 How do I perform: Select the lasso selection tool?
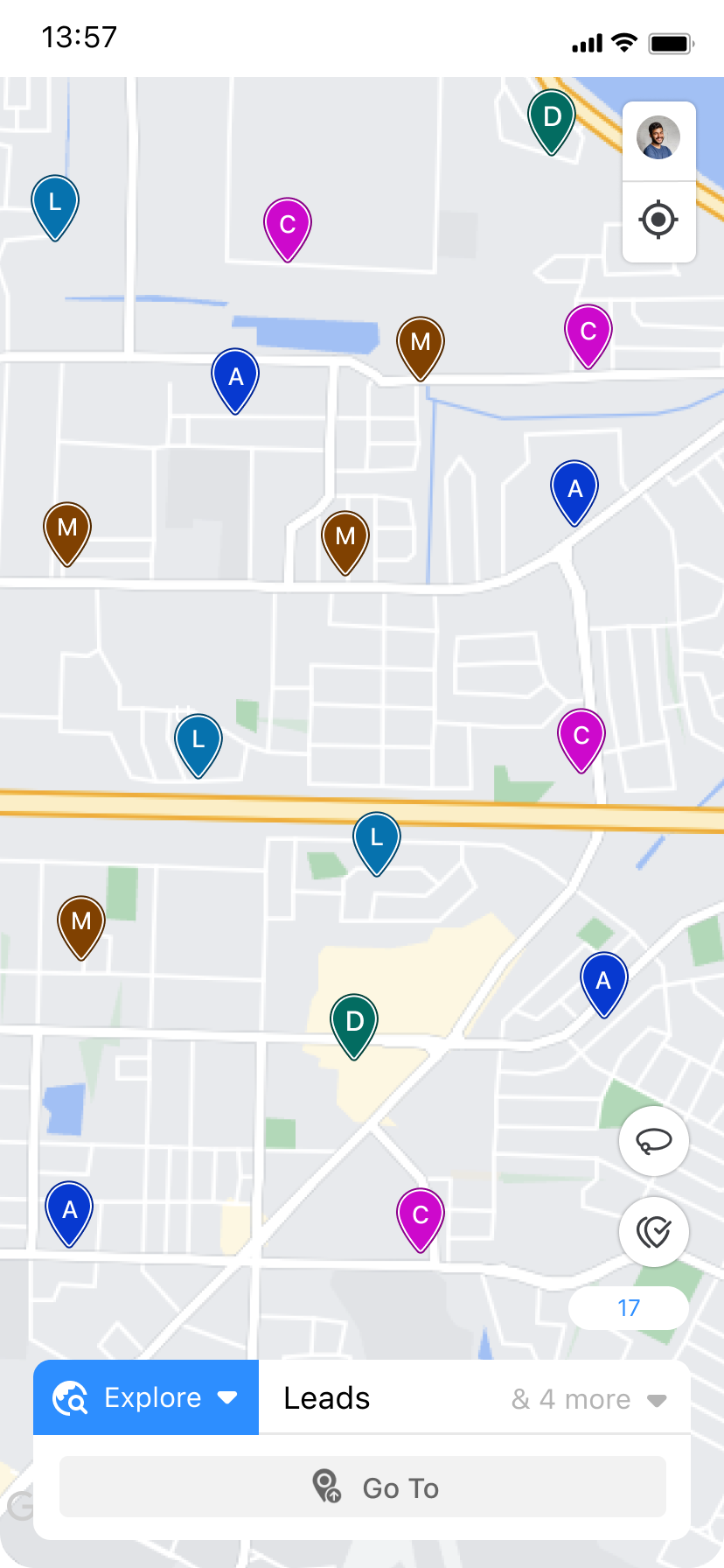click(x=654, y=1140)
